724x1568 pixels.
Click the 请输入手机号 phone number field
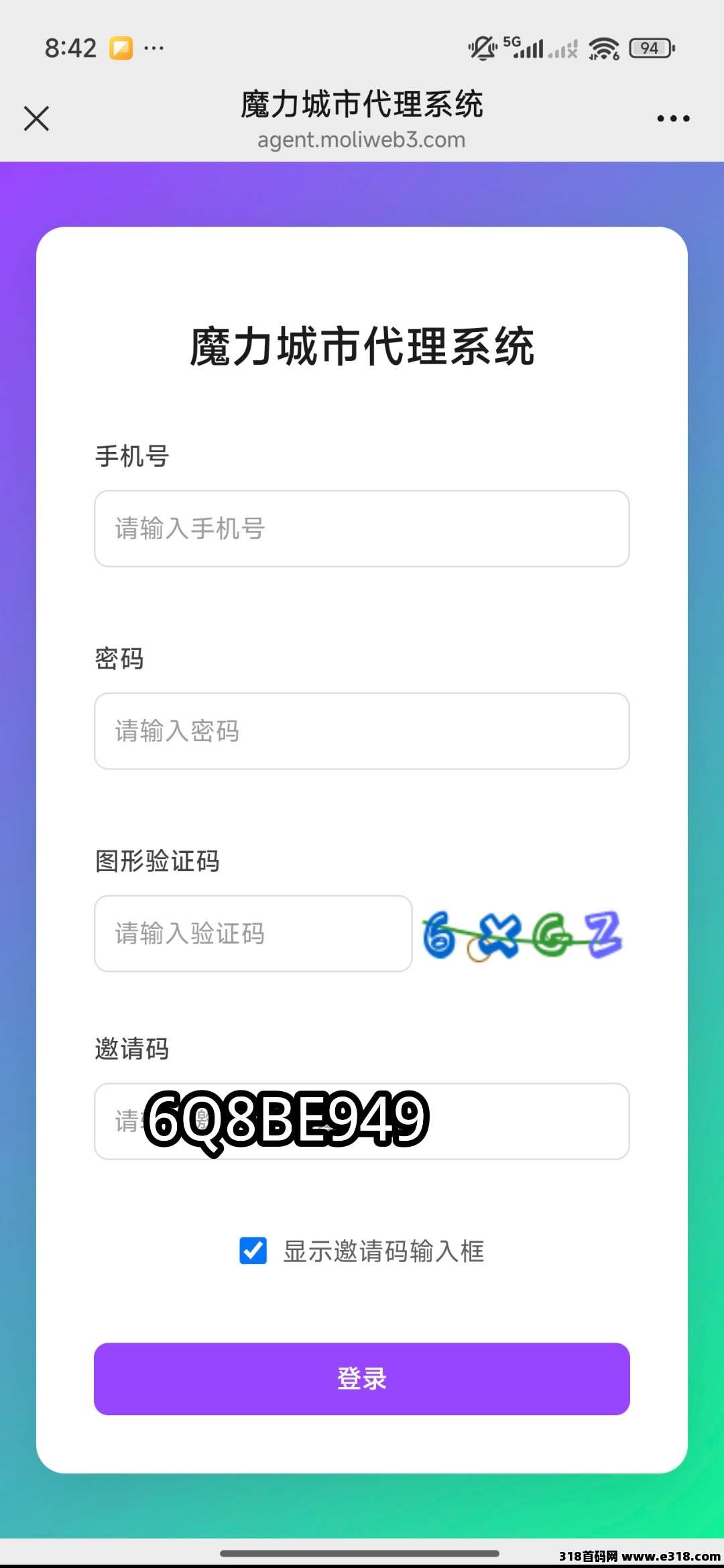(362, 529)
